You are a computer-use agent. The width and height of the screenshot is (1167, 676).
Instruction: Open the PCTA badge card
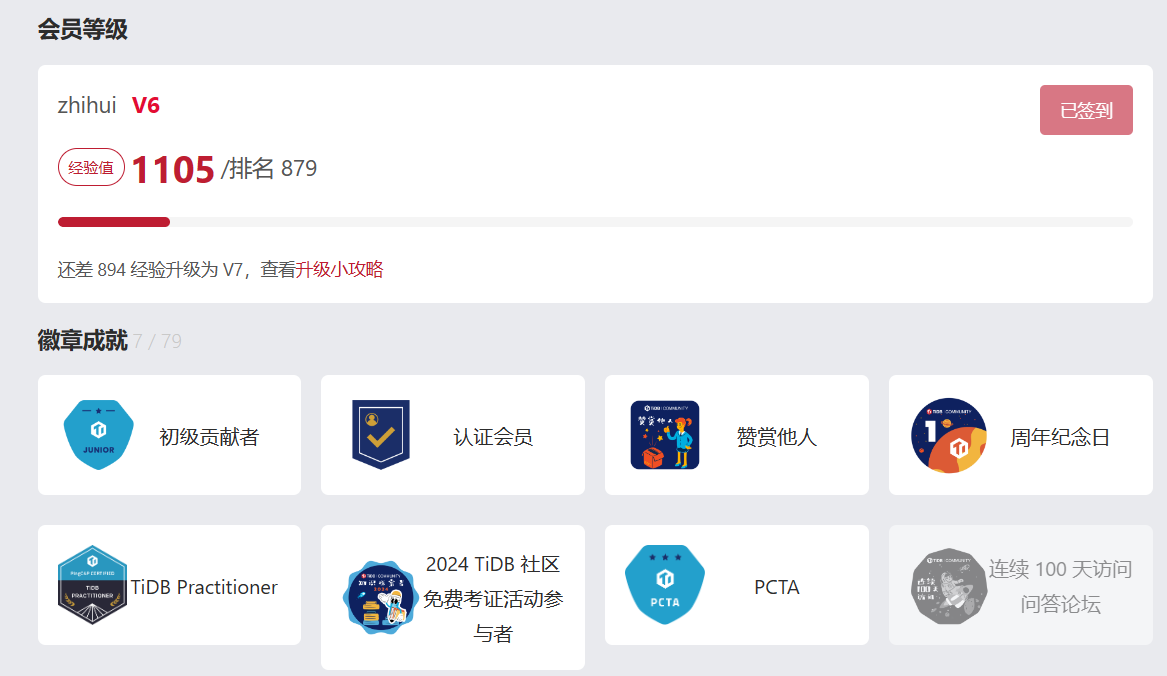coord(736,586)
